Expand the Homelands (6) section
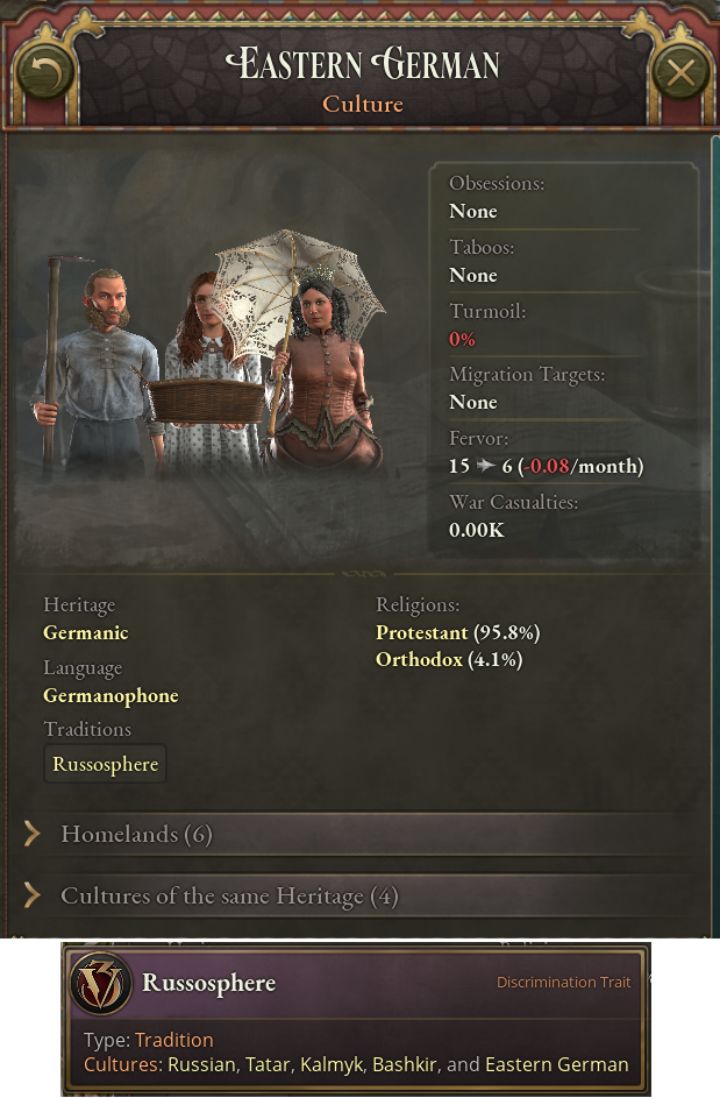 136,834
